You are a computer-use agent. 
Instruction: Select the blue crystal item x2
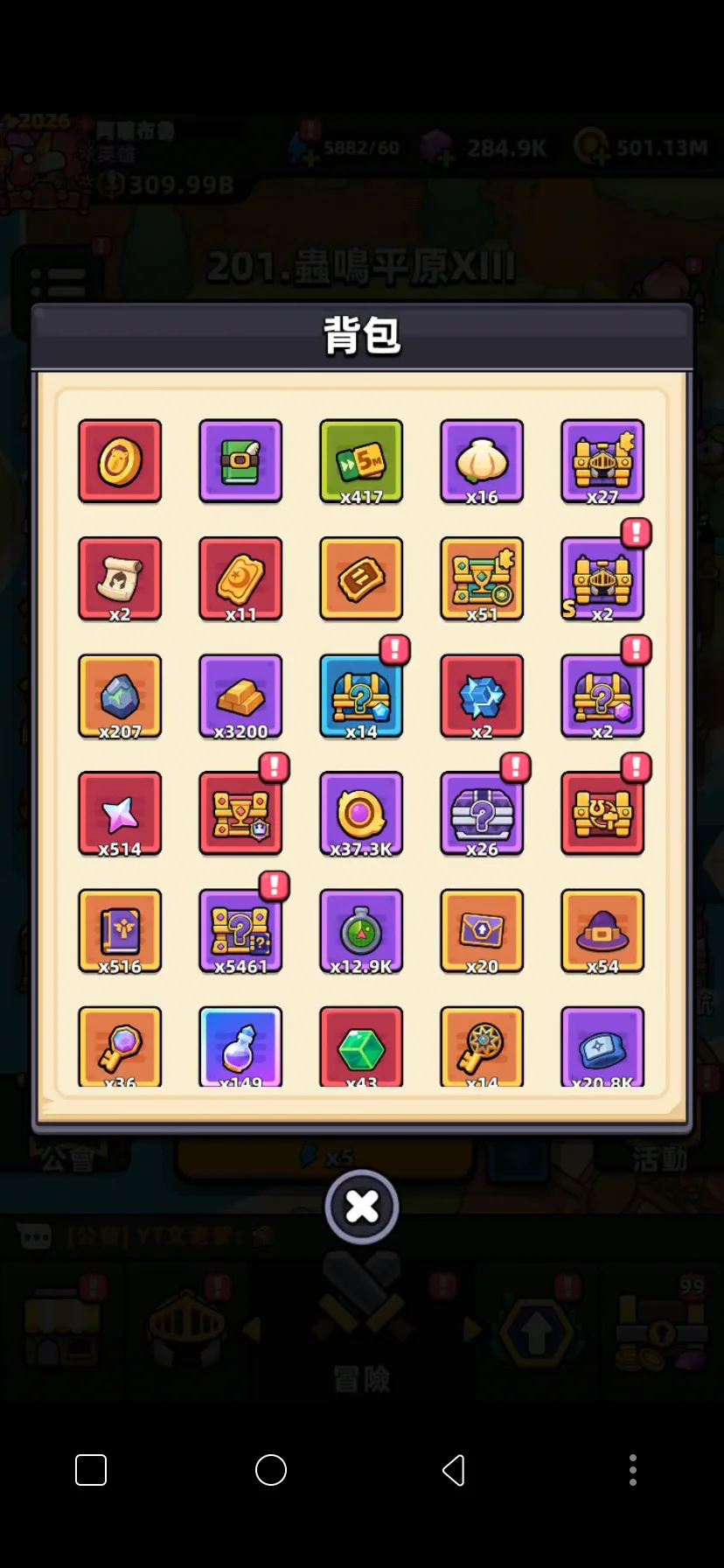tap(482, 696)
